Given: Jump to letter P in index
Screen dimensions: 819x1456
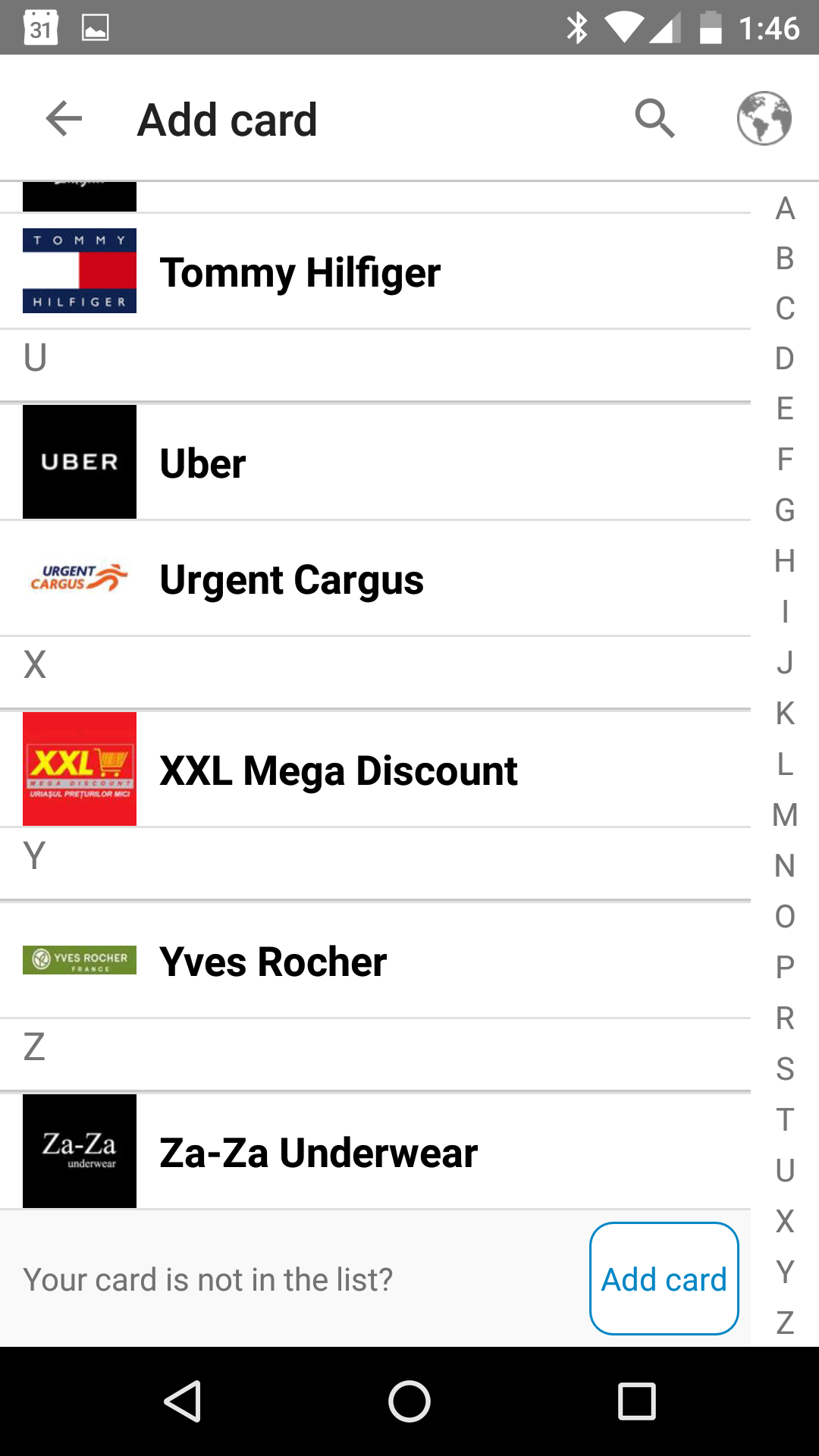Looking at the screenshot, I should pos(785,967).
